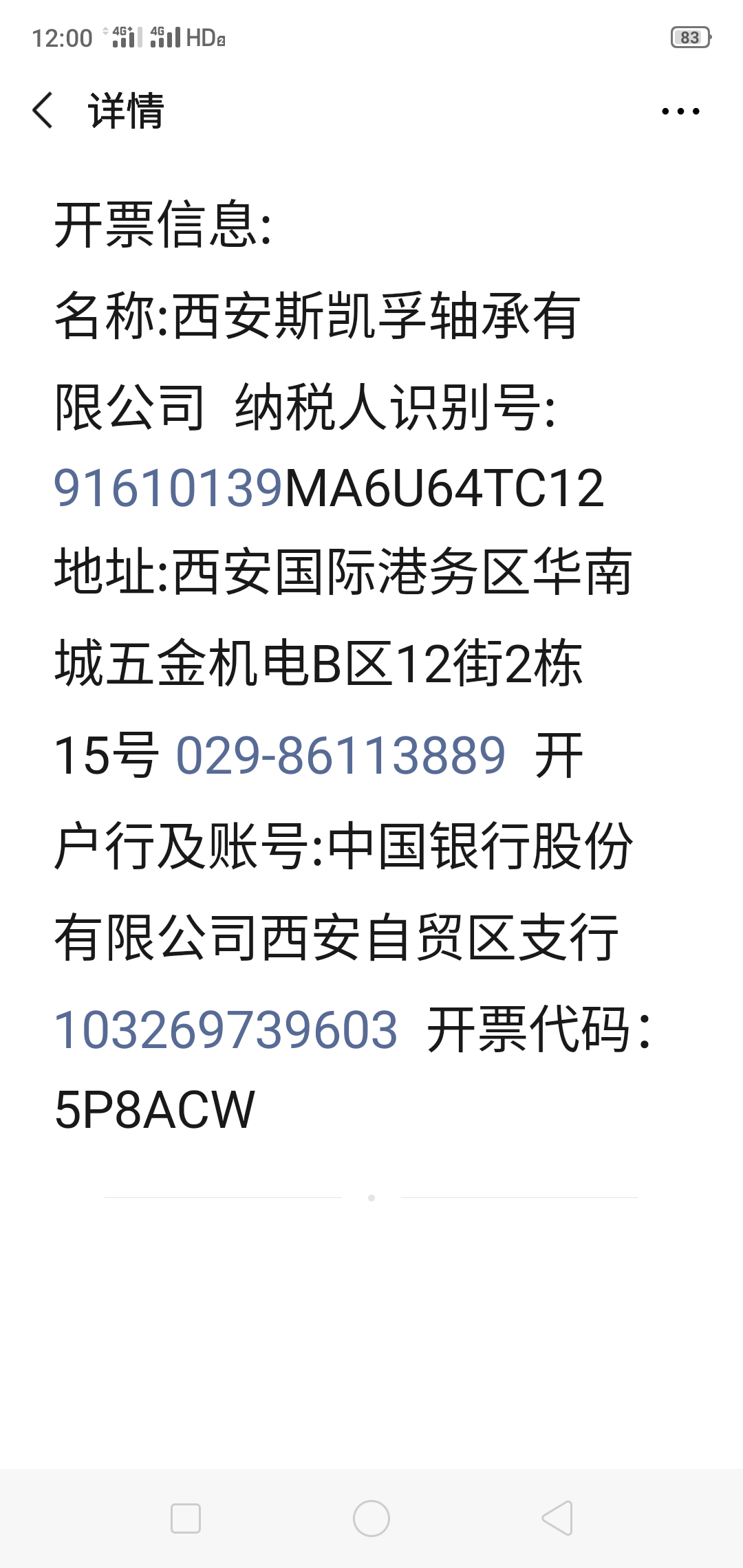This screenshot has height=1568, width=743.
Task: Tap the system back triangle button
Action: tap(557, 1518)
